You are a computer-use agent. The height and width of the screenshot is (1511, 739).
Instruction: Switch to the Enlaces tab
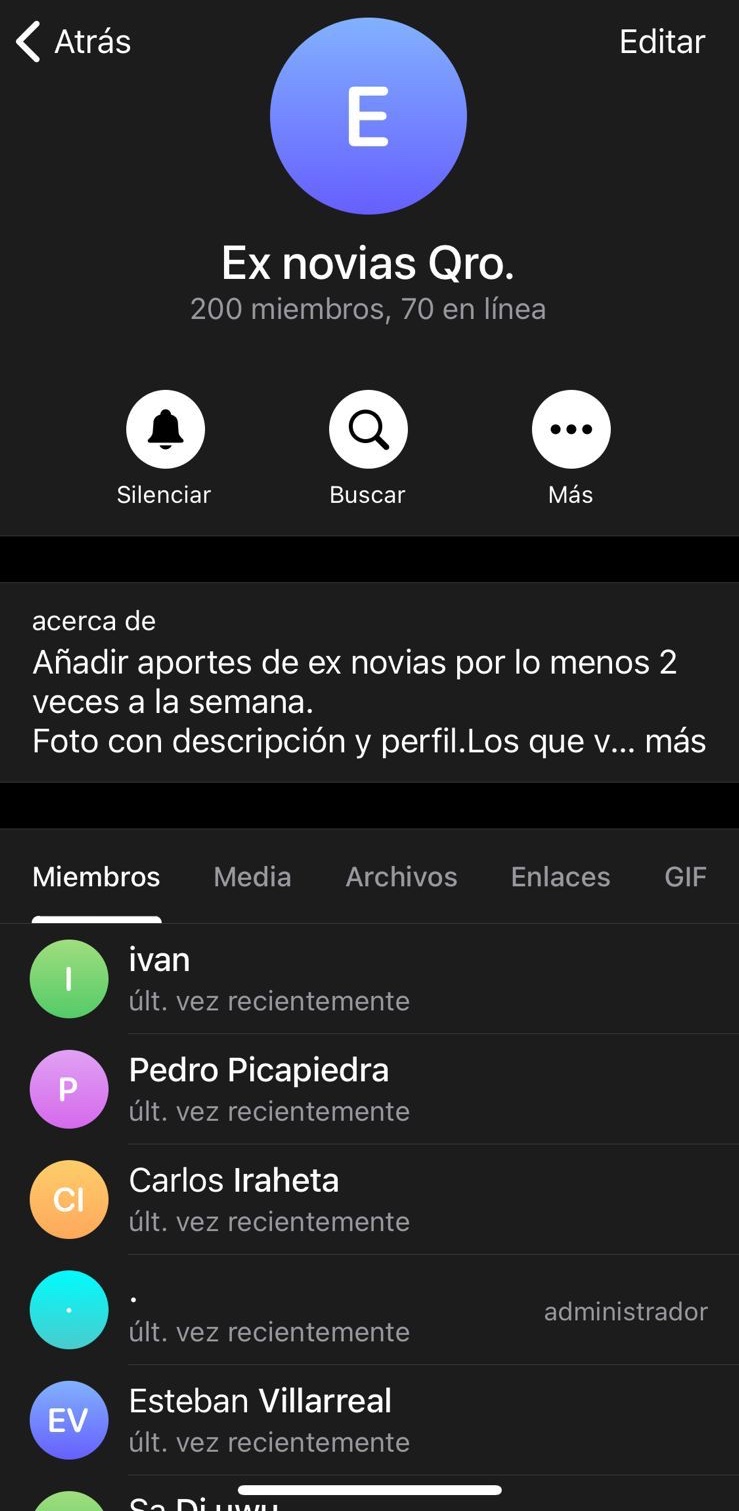560,877
